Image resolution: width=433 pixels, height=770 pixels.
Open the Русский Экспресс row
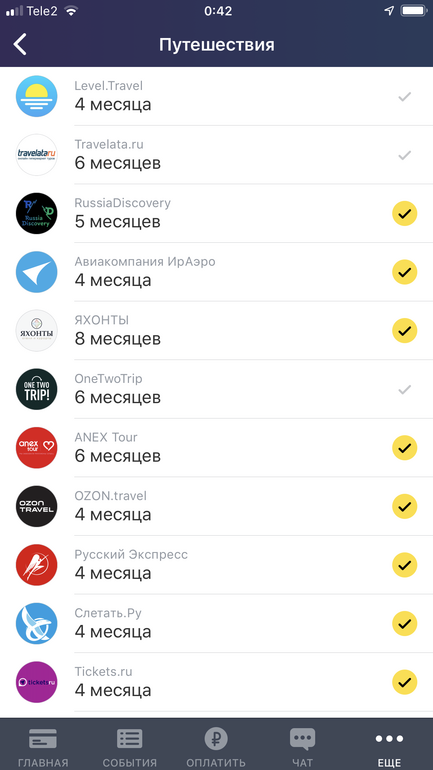216,565
